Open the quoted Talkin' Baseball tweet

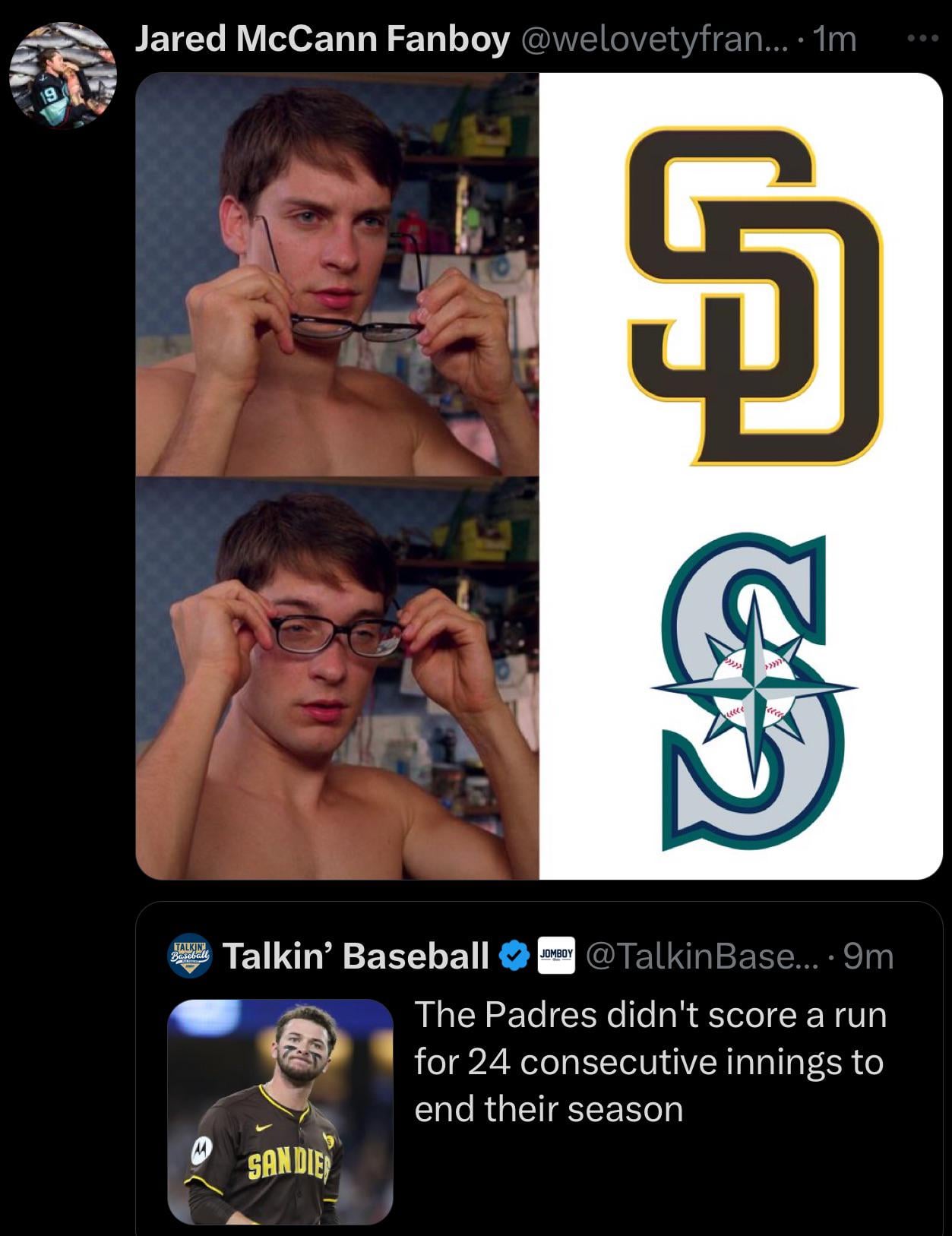click(x=650, y=1062)
